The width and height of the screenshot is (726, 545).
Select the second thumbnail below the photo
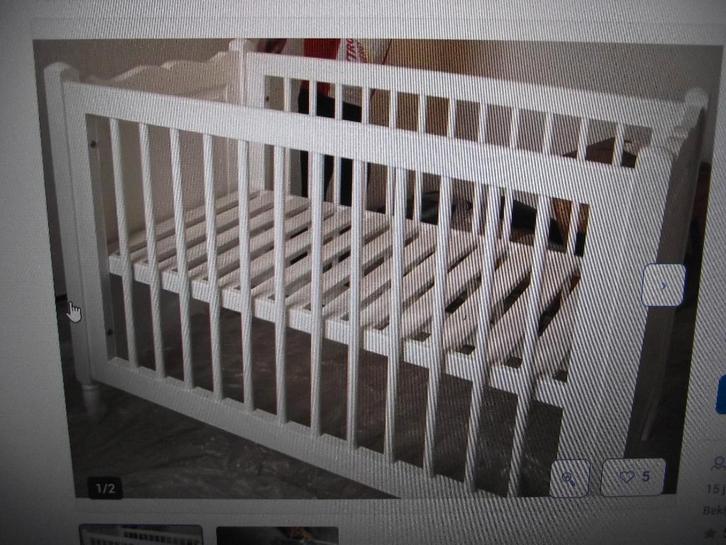[x=277, y=535]
